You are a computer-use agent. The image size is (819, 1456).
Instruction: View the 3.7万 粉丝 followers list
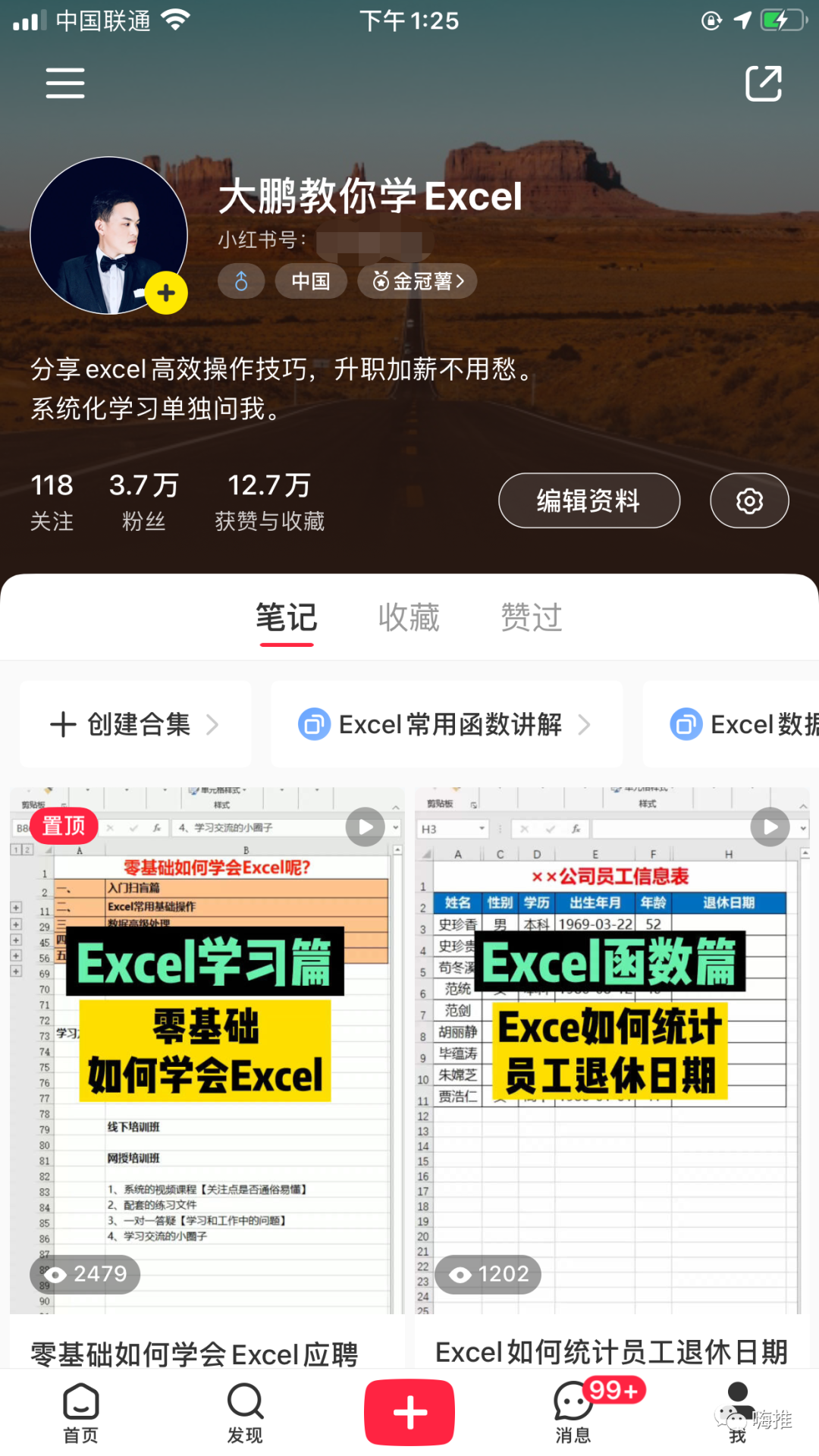pos(143,500)
